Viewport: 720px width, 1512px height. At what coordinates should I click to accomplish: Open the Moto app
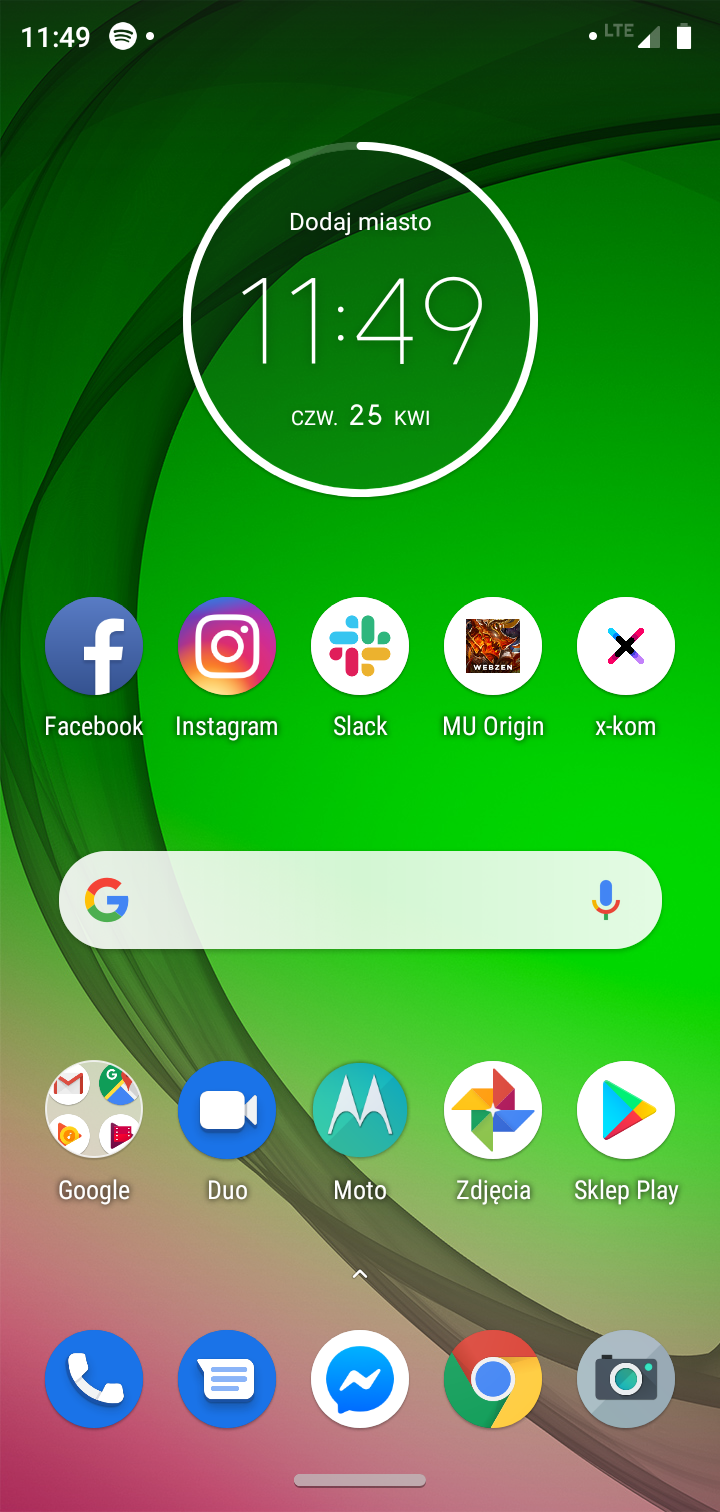pos(360,1110)
